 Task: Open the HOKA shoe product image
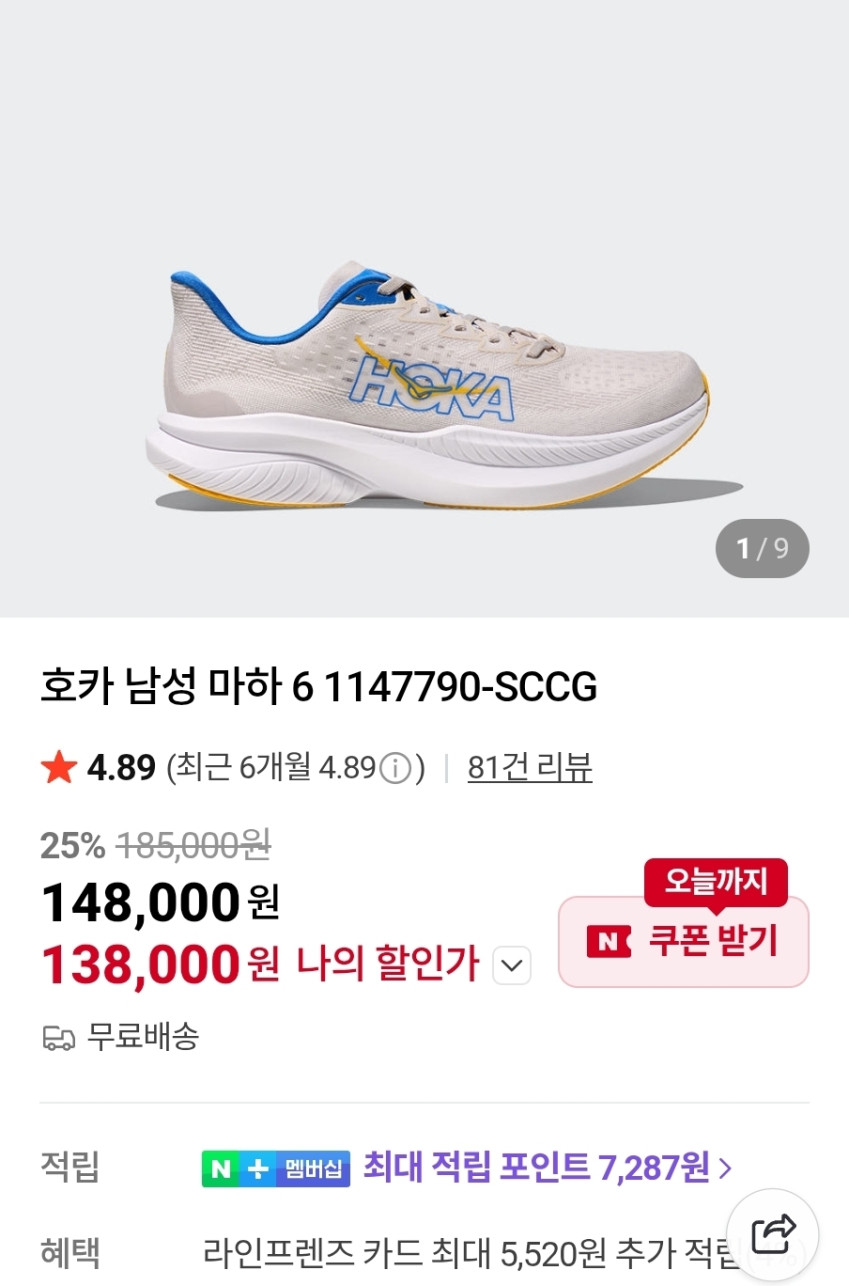pyautogui.click(x=430, y=390)
